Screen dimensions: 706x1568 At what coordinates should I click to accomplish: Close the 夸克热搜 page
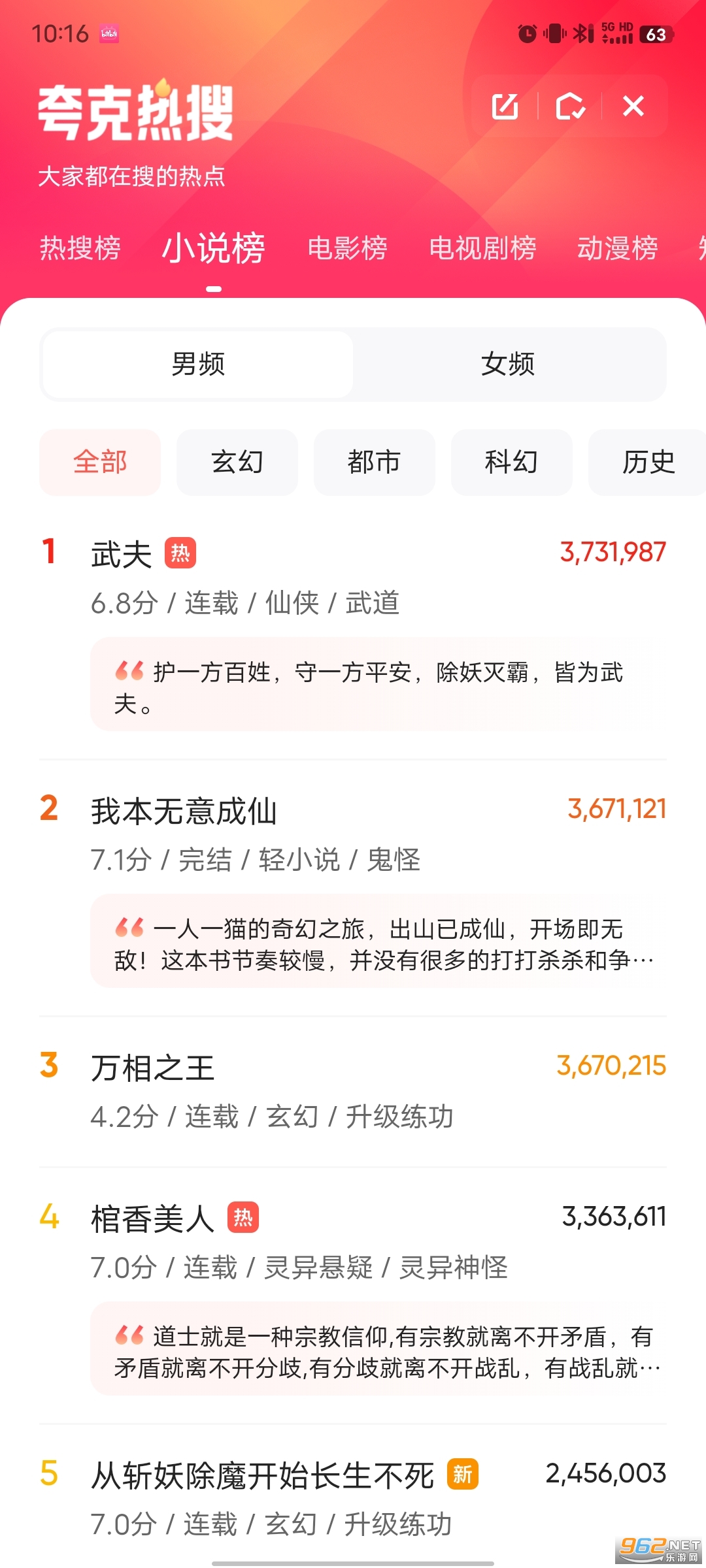click(x=633, y=106)
